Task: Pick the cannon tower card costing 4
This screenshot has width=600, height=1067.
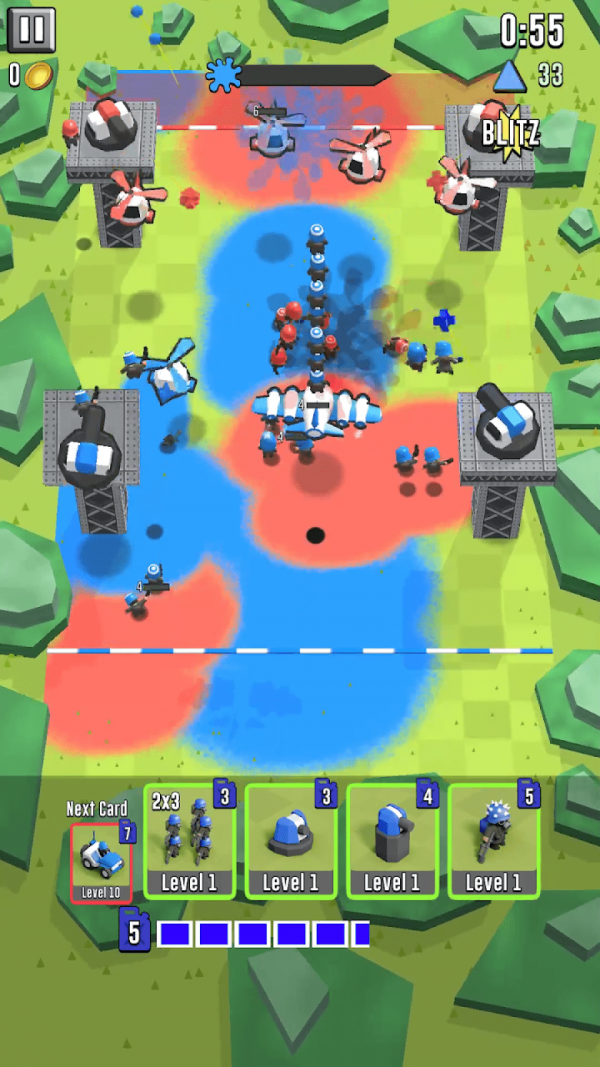Action: pos(392,840)
